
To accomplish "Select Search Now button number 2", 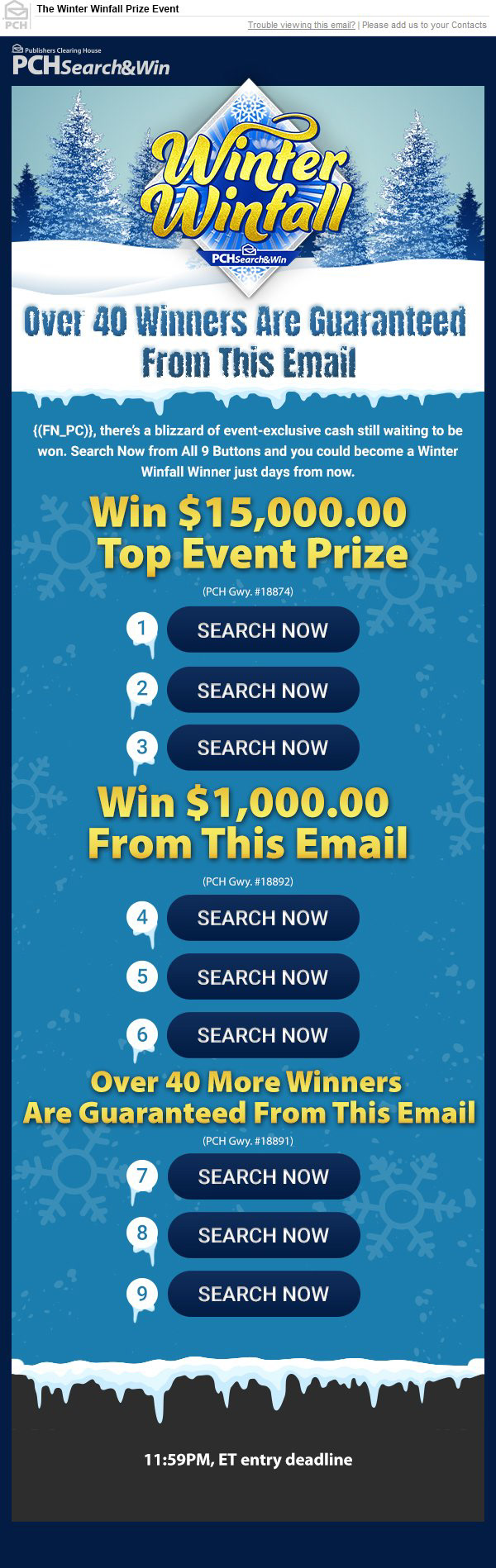I will (x=263, y=690).
